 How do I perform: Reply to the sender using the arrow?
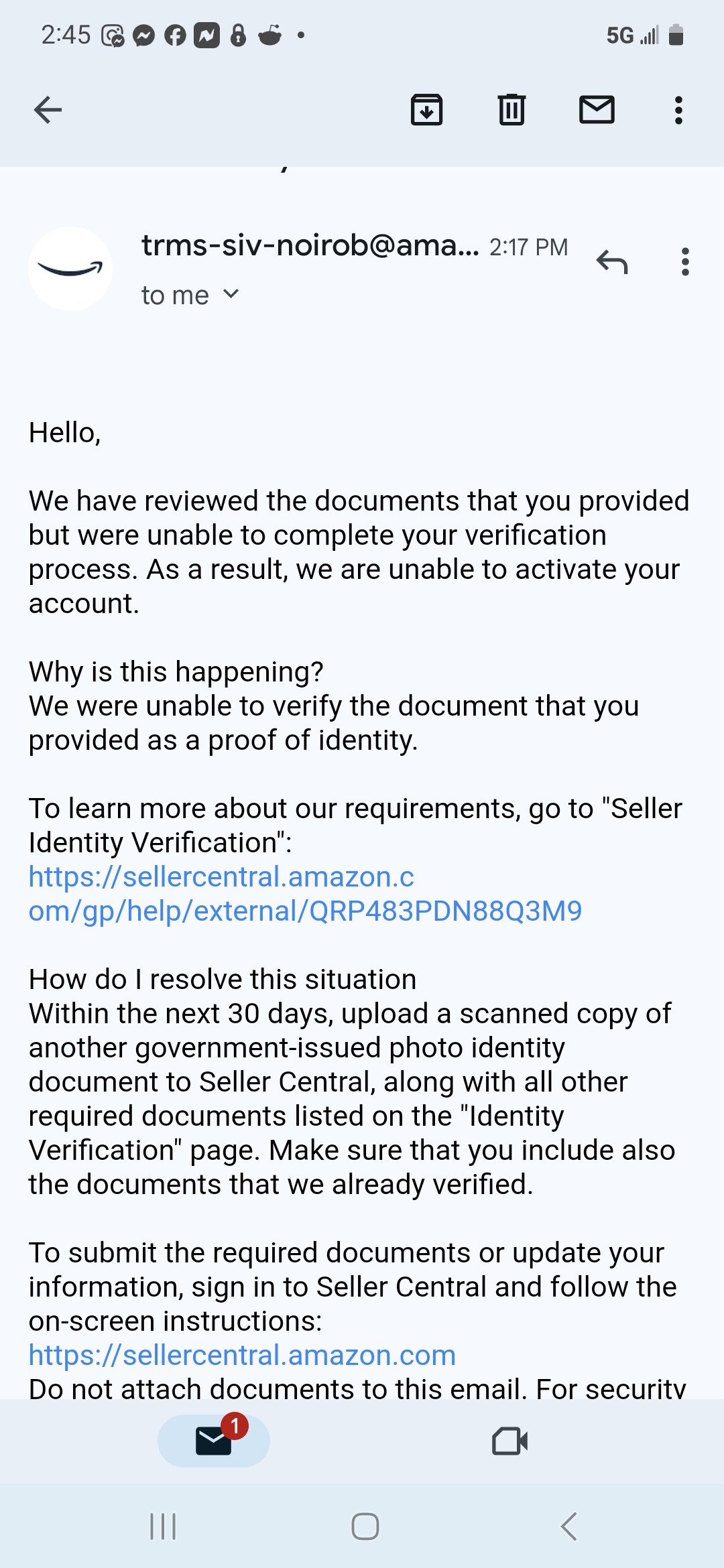coord(612,262)
